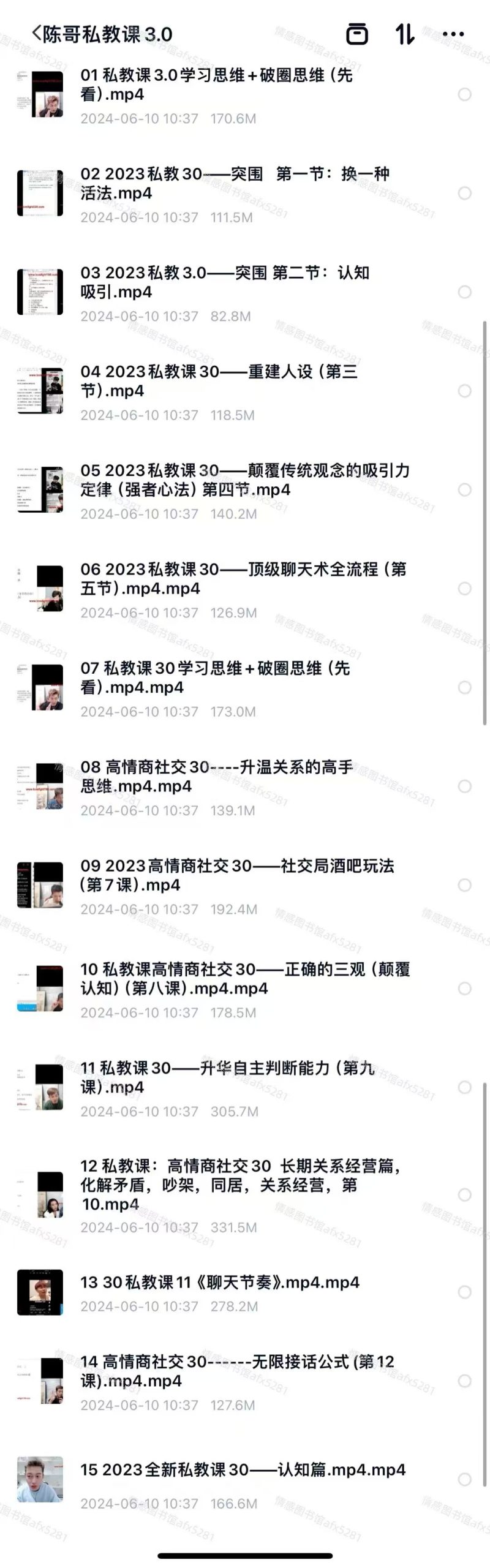Open video 08 升温关系的高手思维
The width and height of the screenshot is (490, 1568).
pyautogui.click(x=216, y=776)
